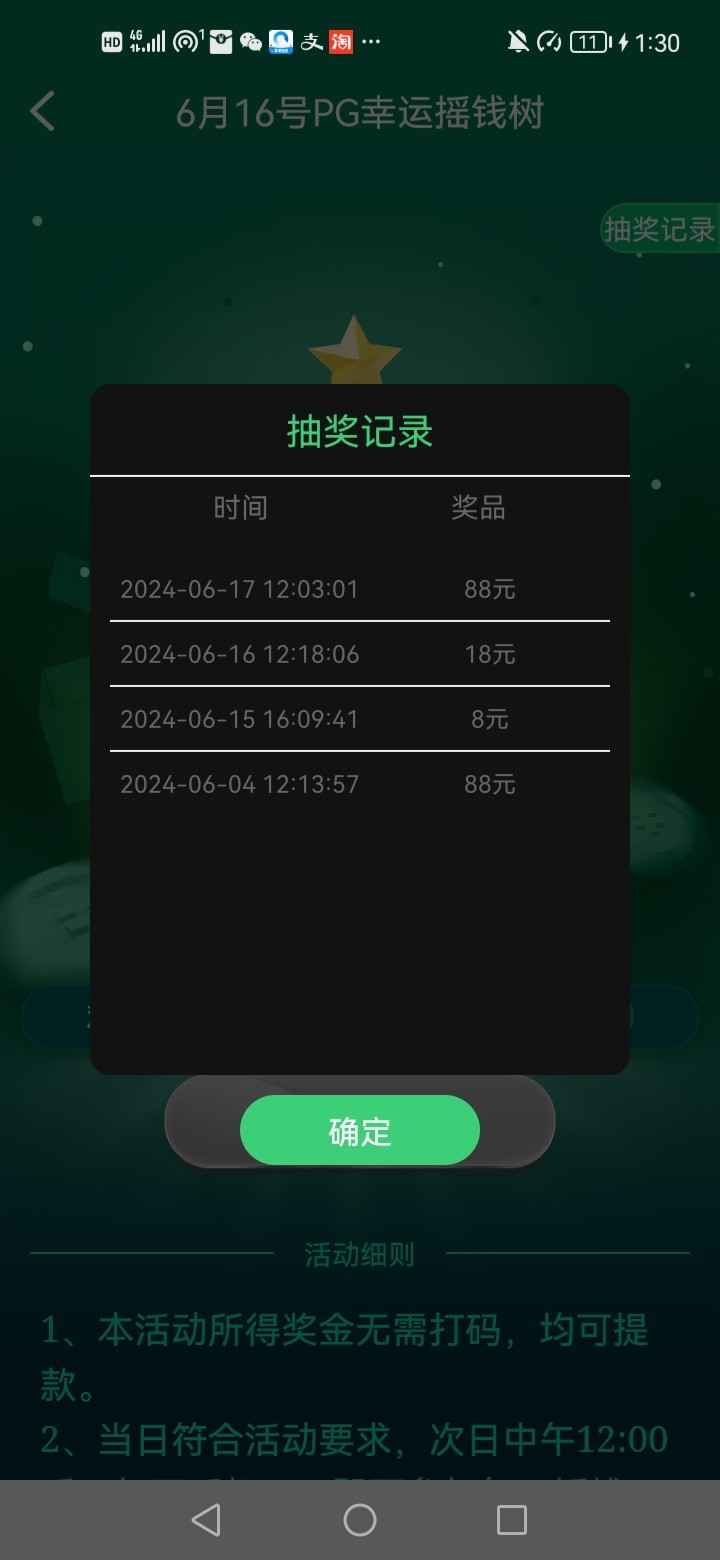The image size is (720, 1560).
Task: Tap the 时间 column header
Action: point(240,508)
